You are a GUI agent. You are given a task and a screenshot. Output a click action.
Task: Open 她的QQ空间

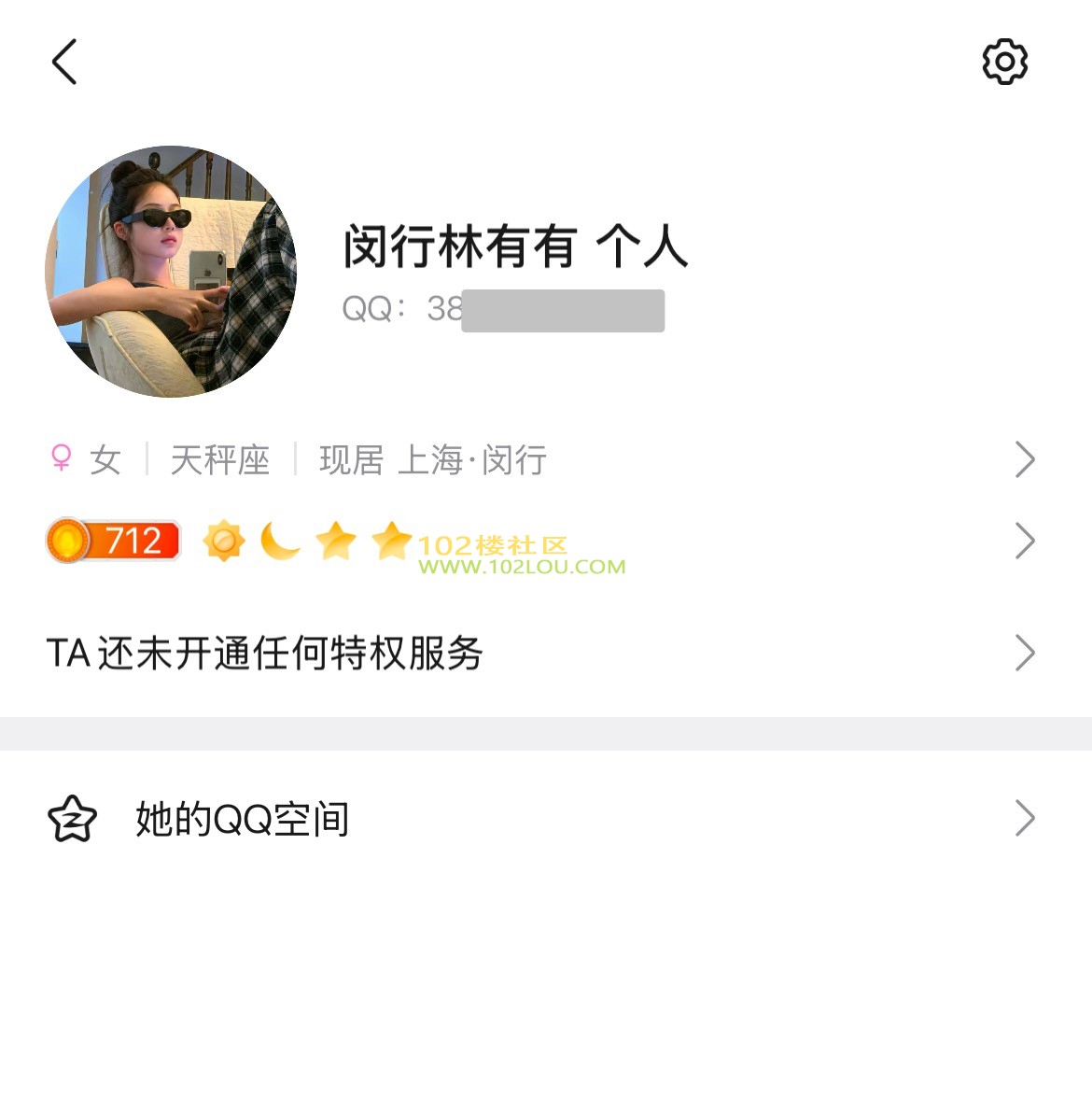(541, 819)
